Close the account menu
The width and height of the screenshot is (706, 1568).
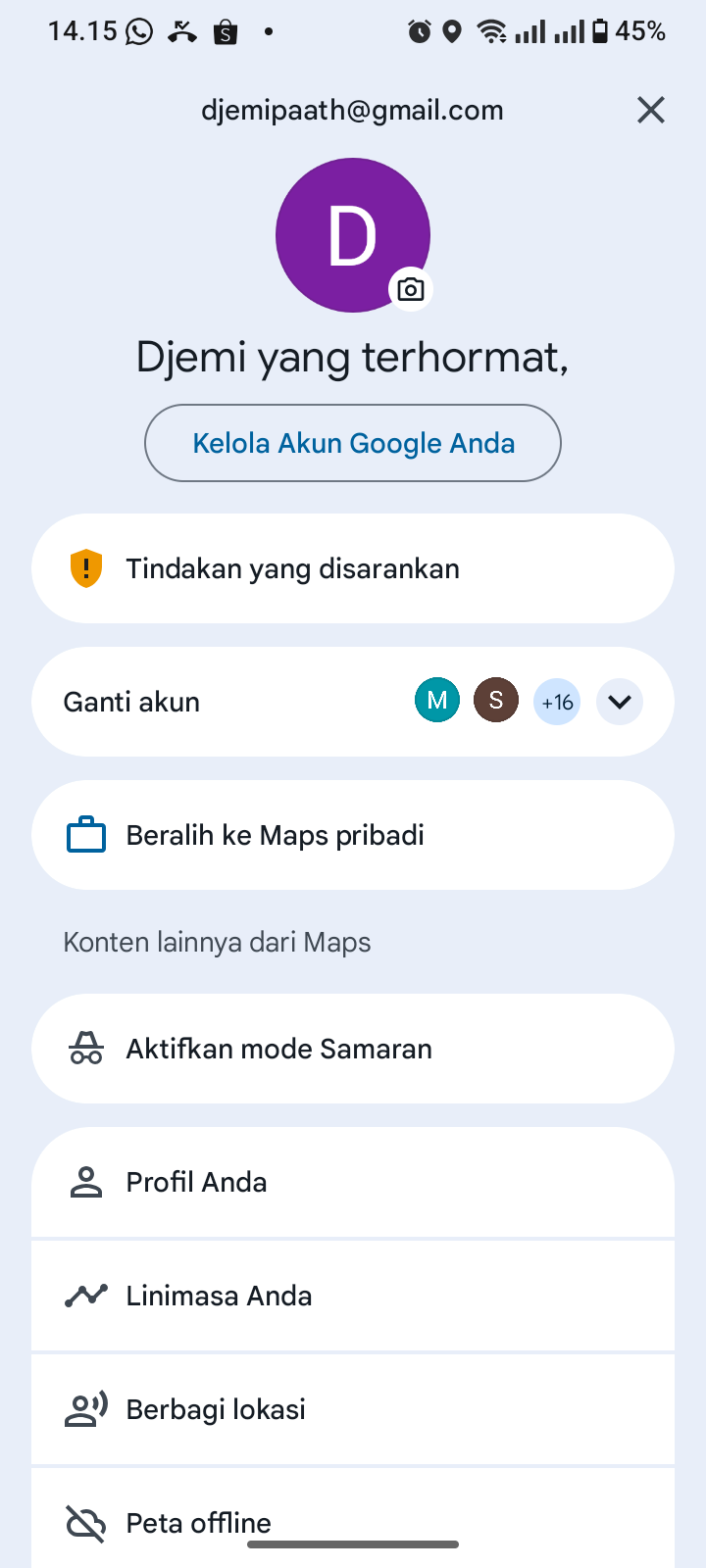tap(651, 110)
